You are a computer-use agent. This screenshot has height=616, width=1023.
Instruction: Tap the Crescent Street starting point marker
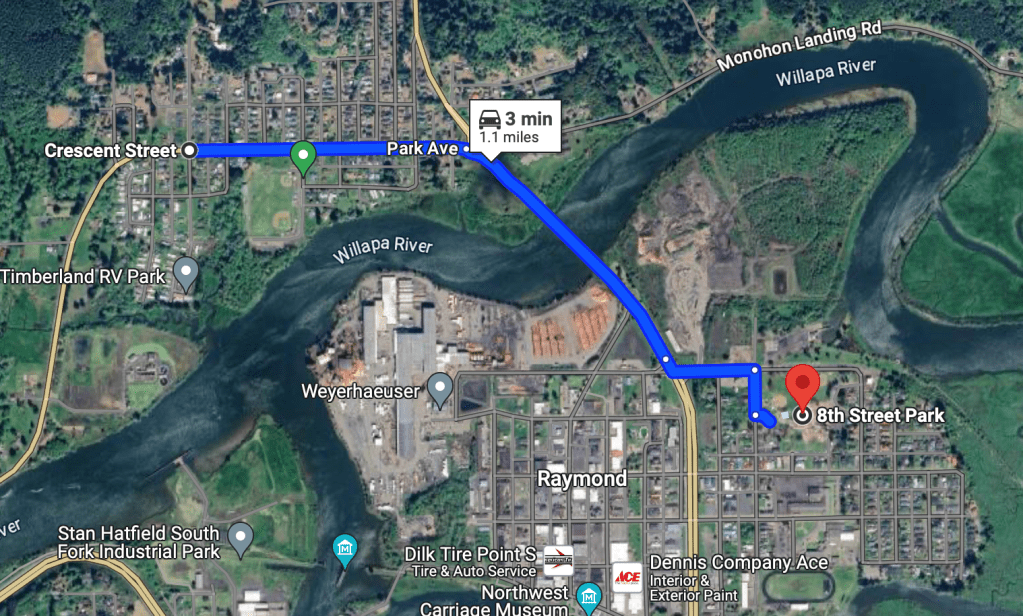pos(190,150)
